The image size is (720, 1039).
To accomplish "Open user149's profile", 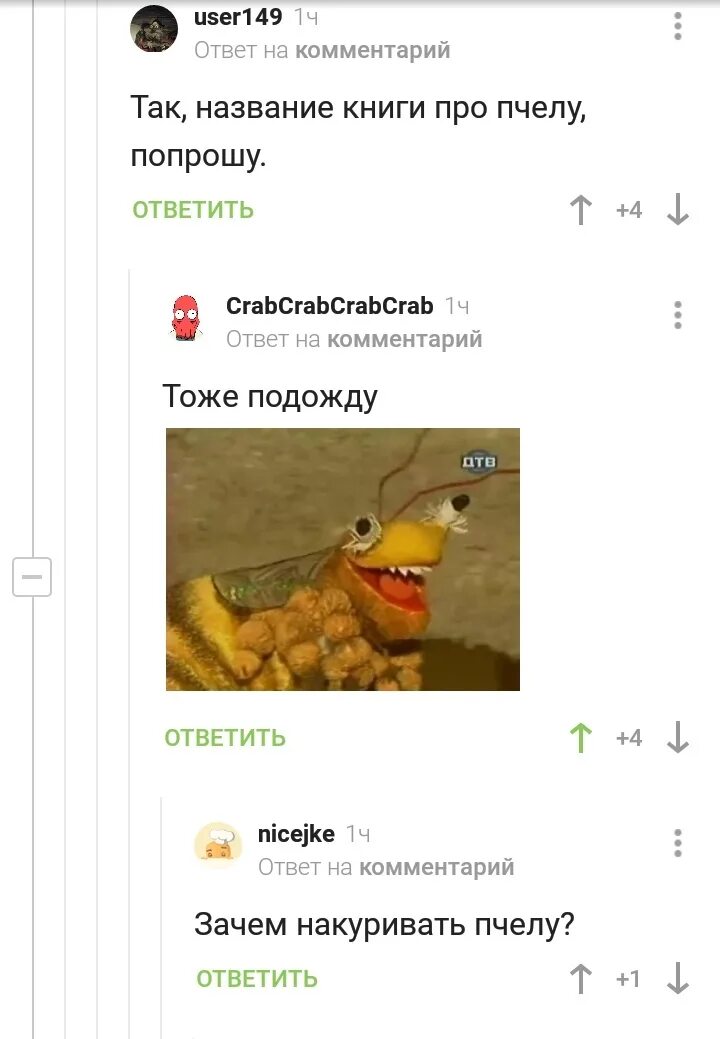I will (x=238, y=17).
